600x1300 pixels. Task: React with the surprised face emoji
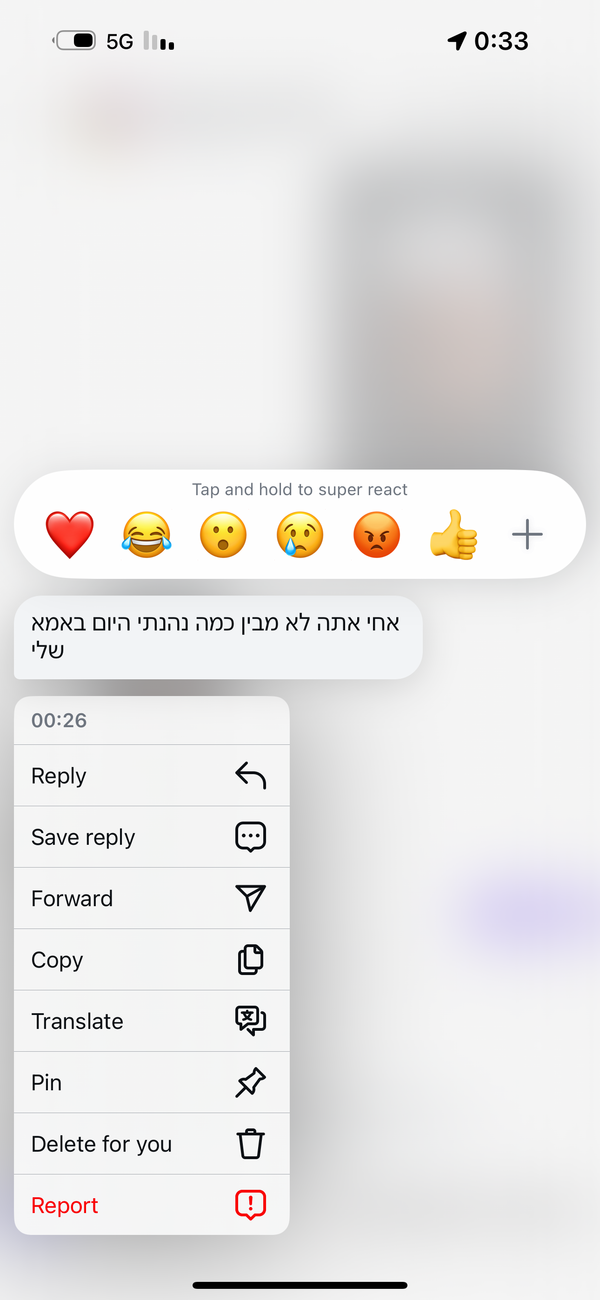click(x=223, y=535)
